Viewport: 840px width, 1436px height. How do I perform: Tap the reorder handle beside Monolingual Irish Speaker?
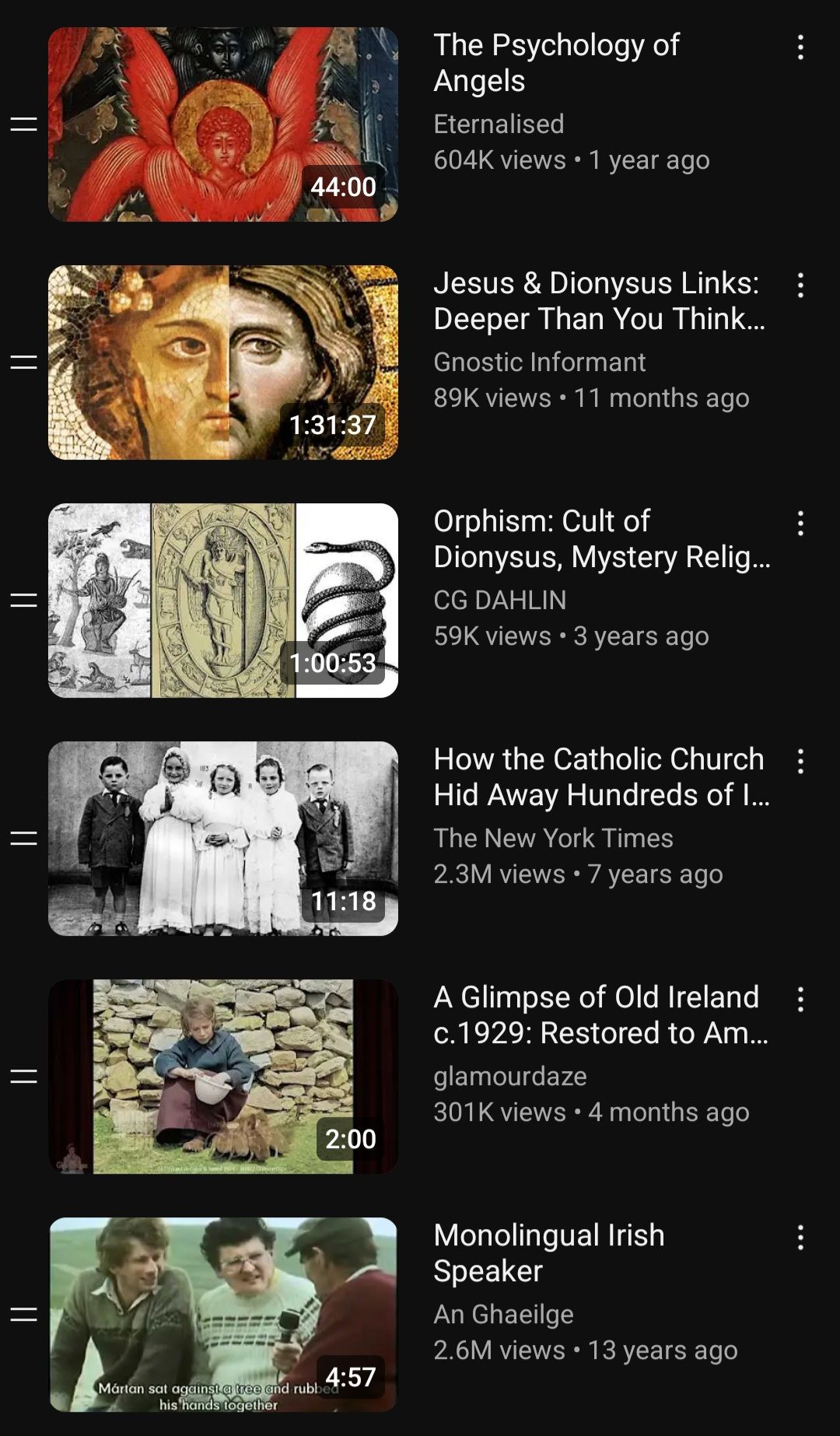(23, 1315)
